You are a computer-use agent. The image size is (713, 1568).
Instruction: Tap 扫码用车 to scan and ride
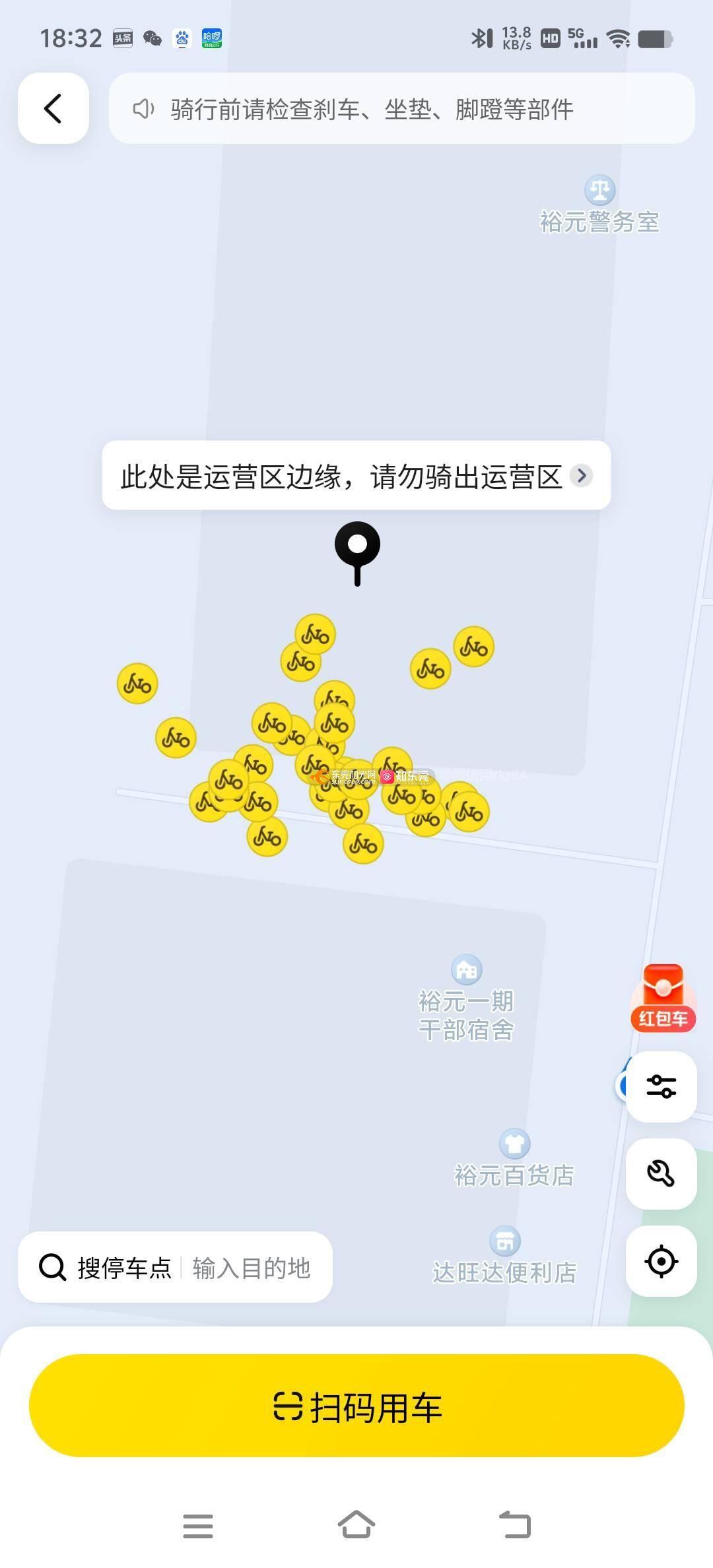pos(356,1406)
